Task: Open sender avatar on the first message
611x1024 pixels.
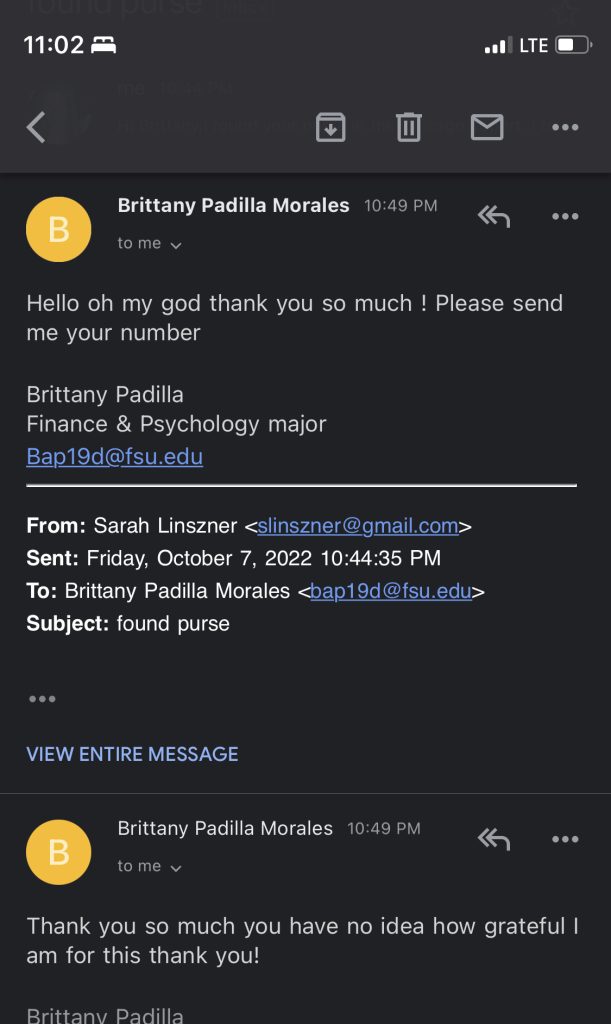Action: click(x=58, y=229)
